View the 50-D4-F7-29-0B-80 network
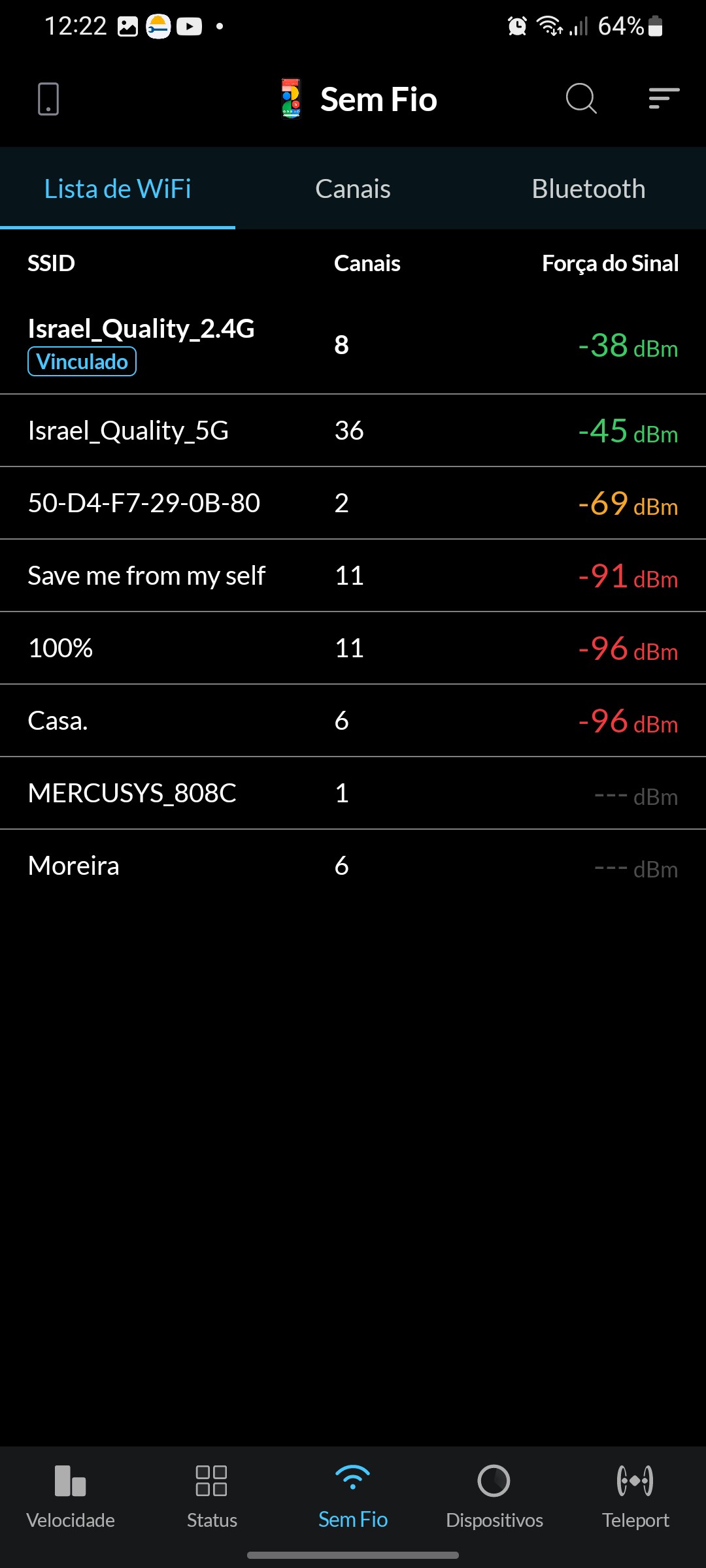This screenshot has height=1568, width=706. tap(353, 503)
